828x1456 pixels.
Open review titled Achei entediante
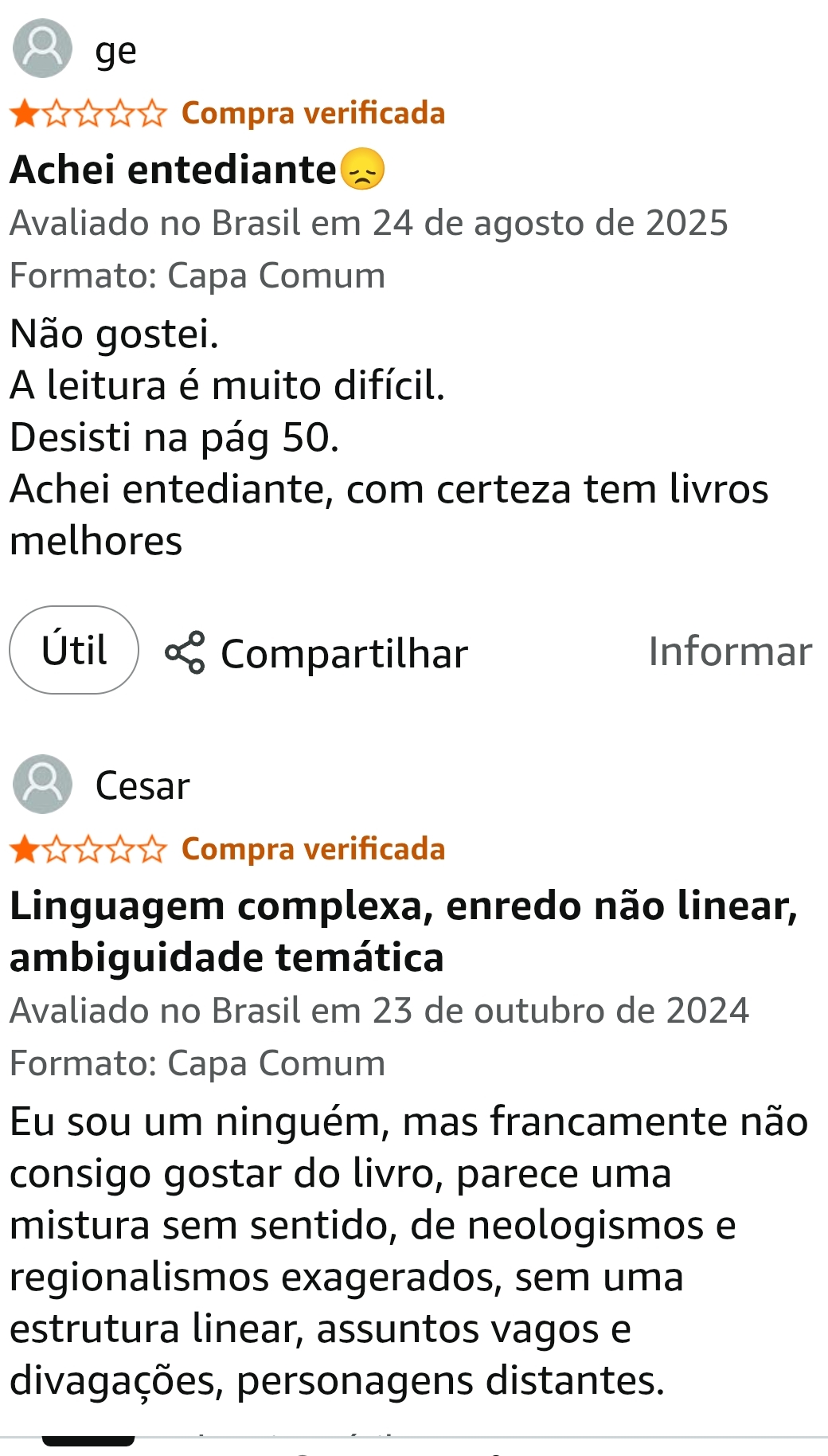click(174, 170)
